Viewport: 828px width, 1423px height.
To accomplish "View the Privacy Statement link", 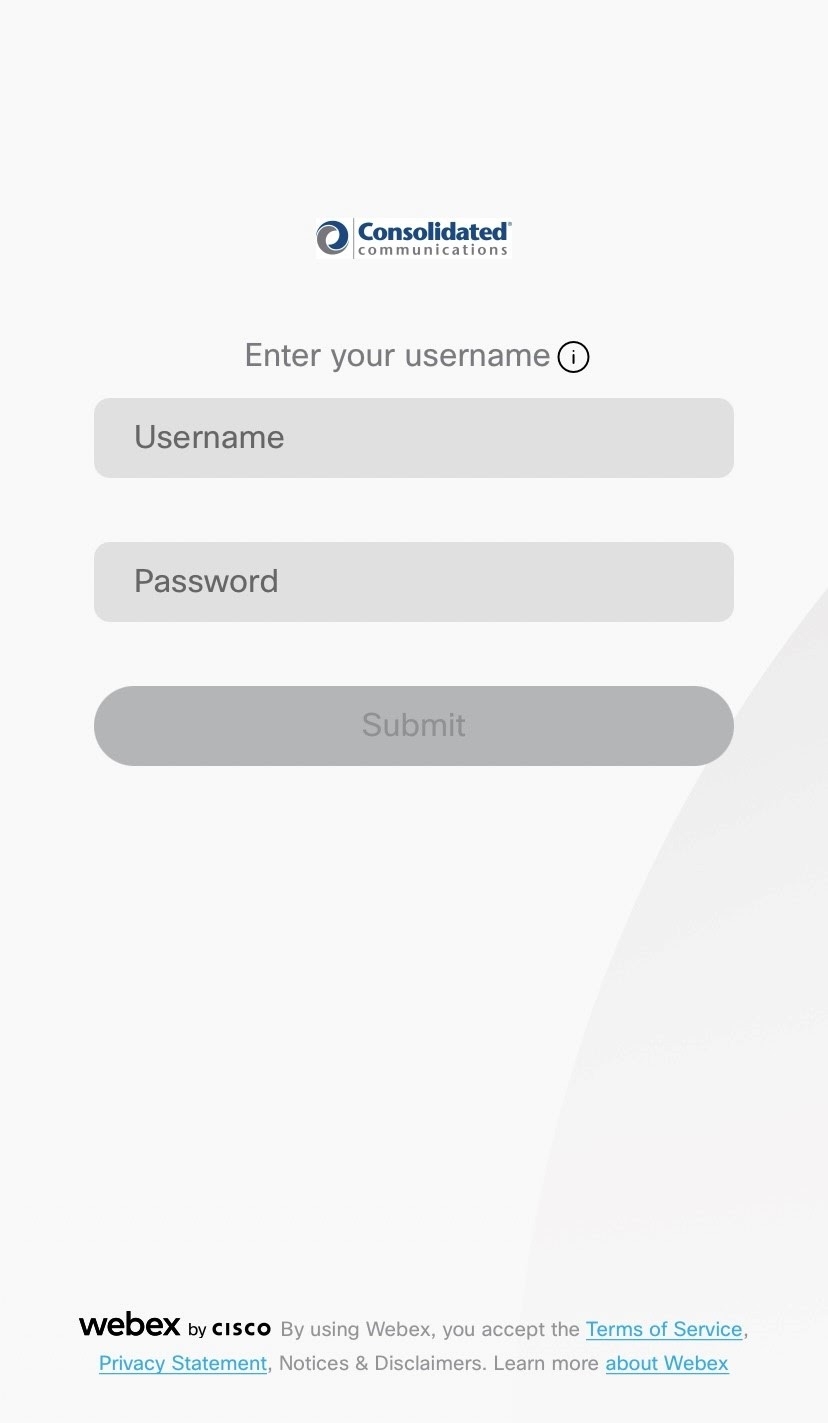I will tap(183, 1363).
